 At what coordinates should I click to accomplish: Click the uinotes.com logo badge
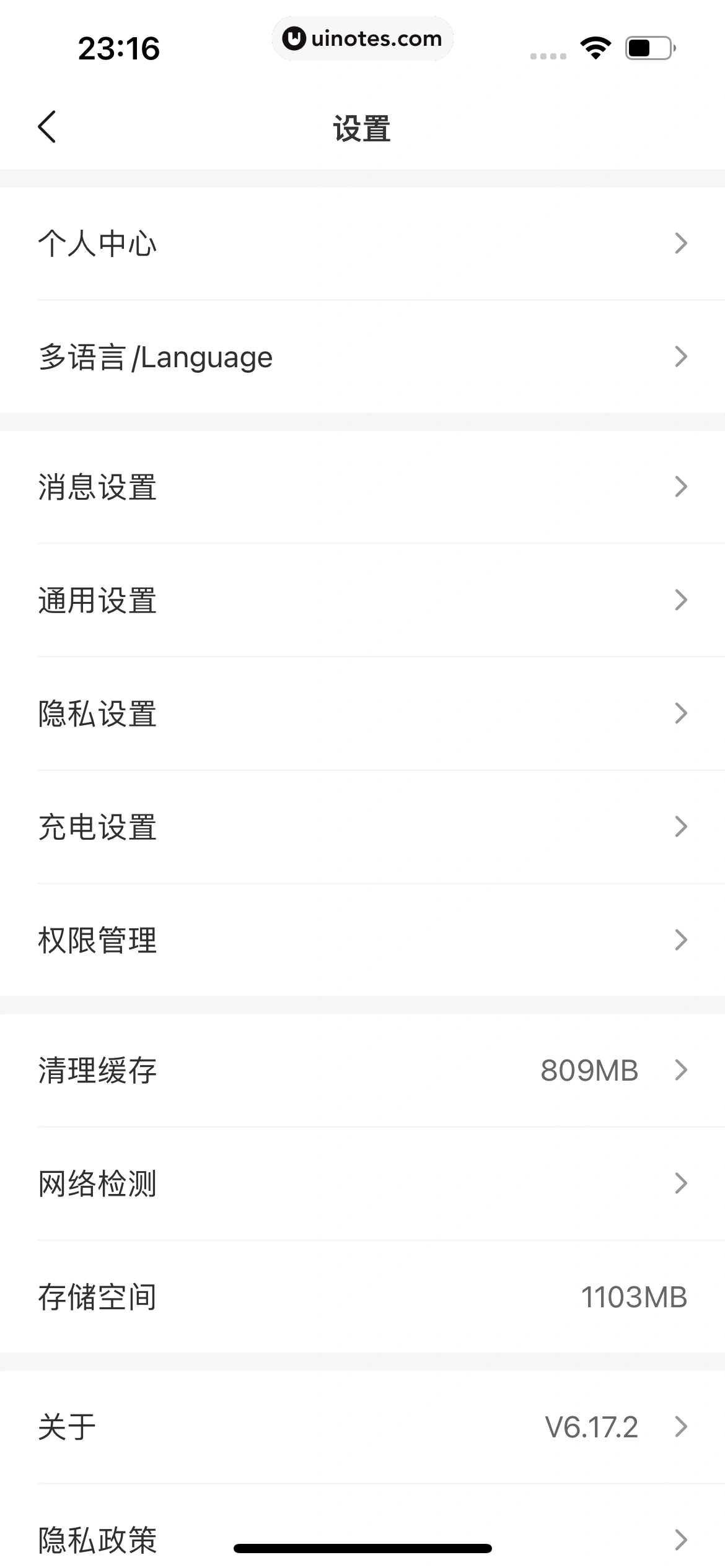pos(362,38)
